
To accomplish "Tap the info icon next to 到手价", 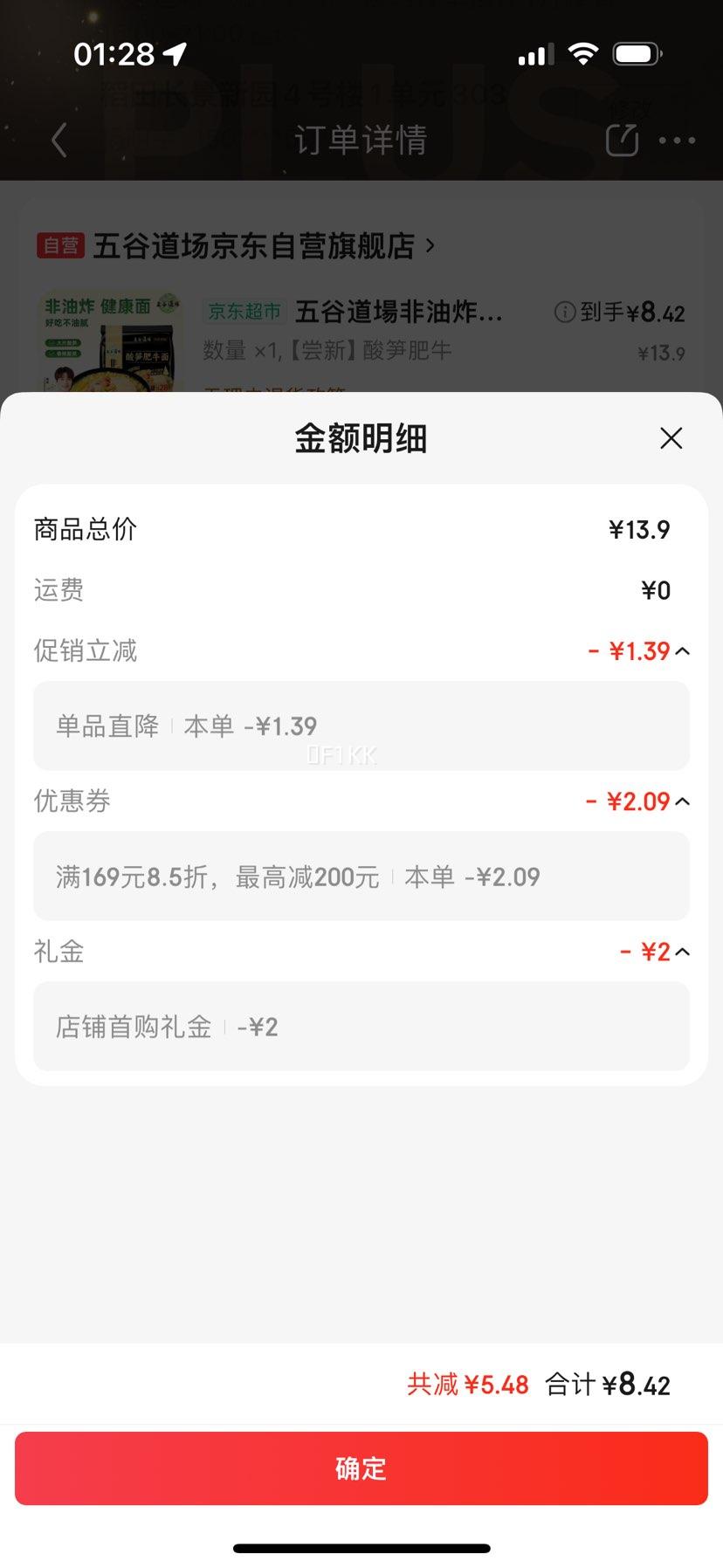I will pyautogui.click(x=564, y=312).
